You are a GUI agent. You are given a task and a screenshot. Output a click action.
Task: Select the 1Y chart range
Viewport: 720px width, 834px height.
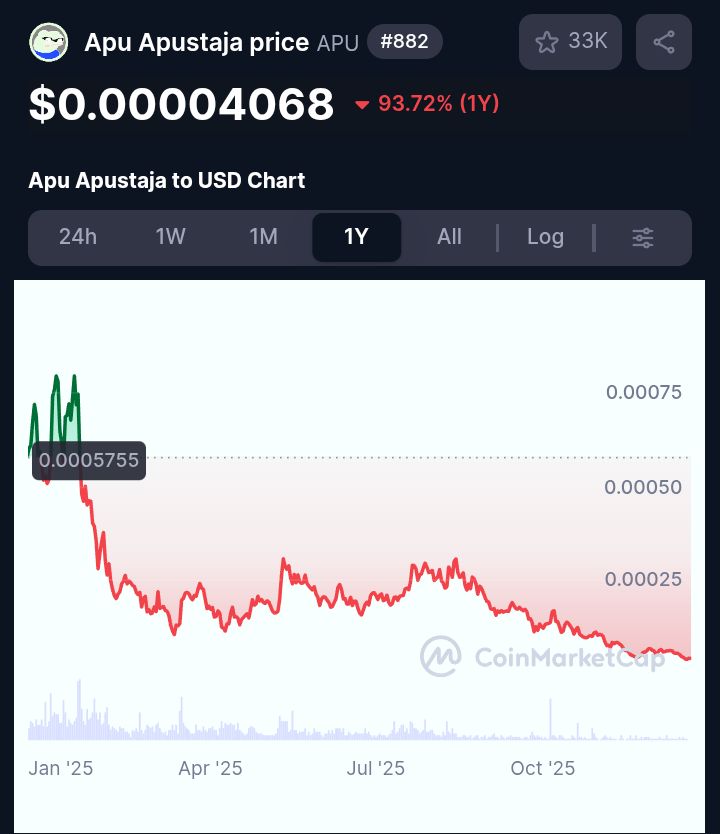pyautogui.click(x=356, y=237)
